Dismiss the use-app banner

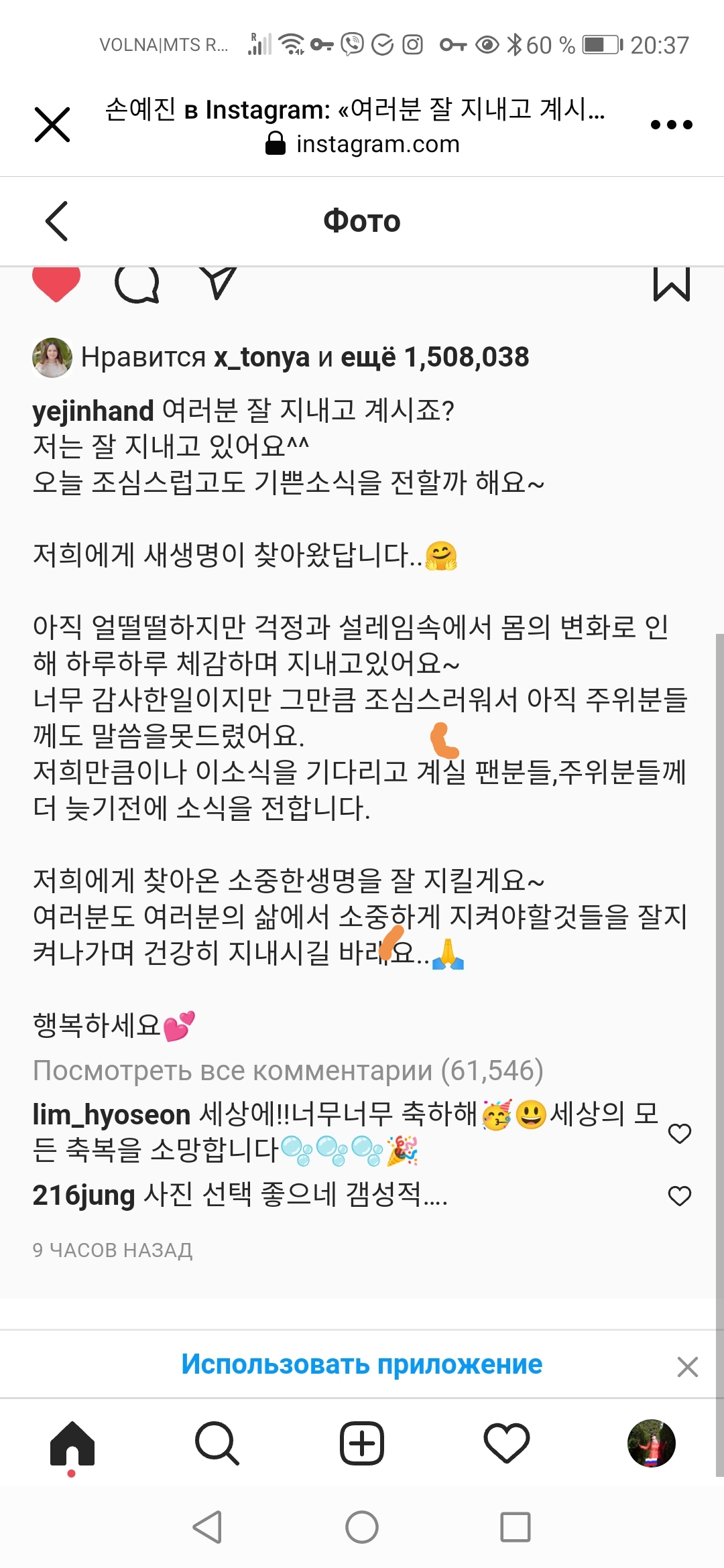688,1366
